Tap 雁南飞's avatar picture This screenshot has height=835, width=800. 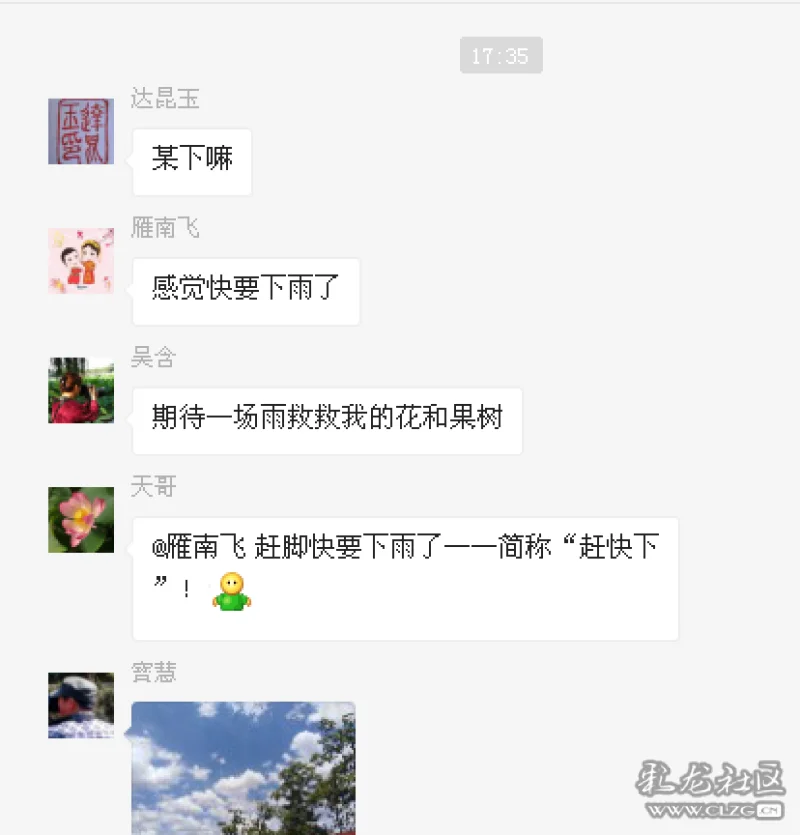(x=81, y=260)
